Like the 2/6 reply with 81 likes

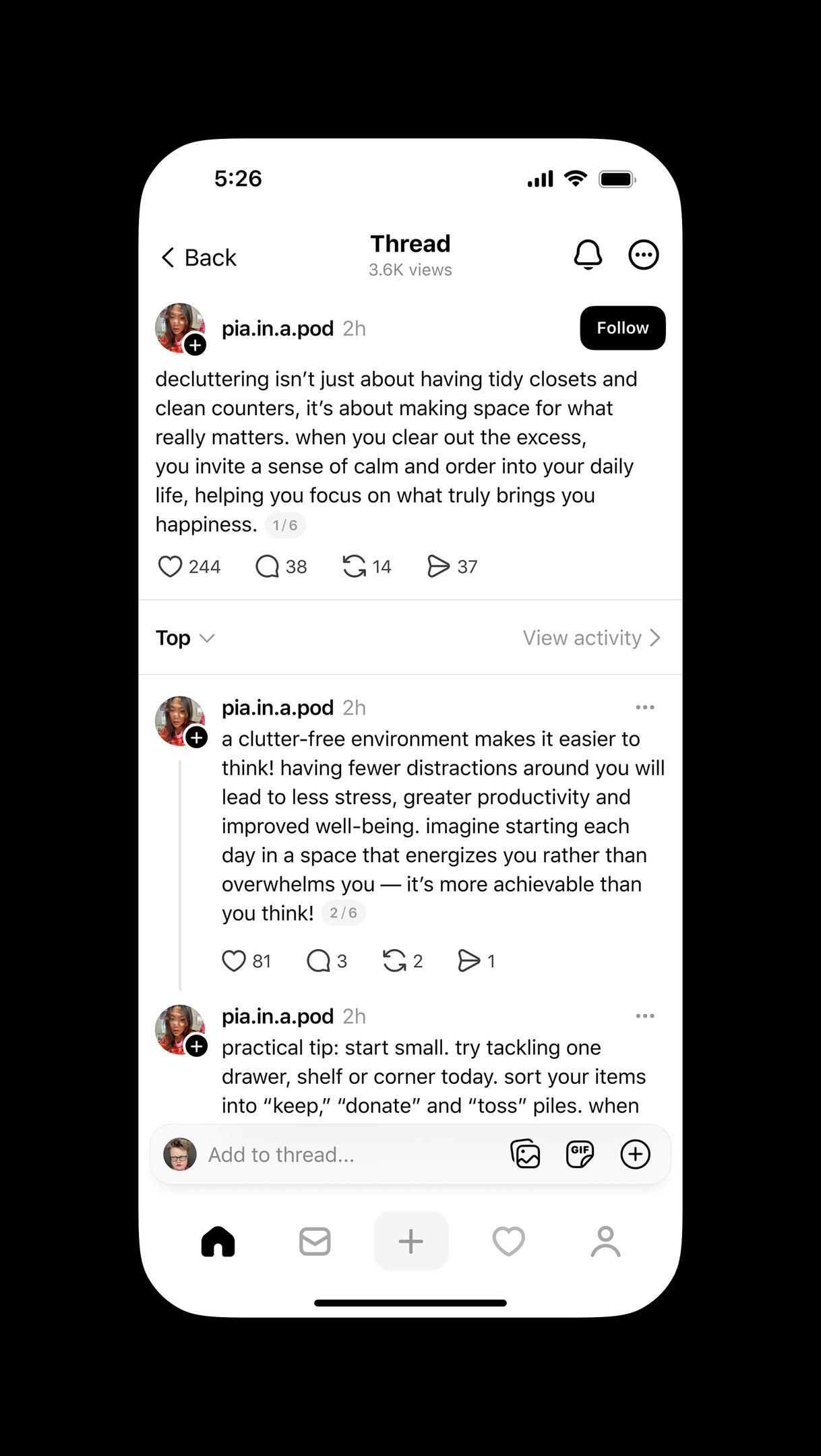click(x=234, y=961)
